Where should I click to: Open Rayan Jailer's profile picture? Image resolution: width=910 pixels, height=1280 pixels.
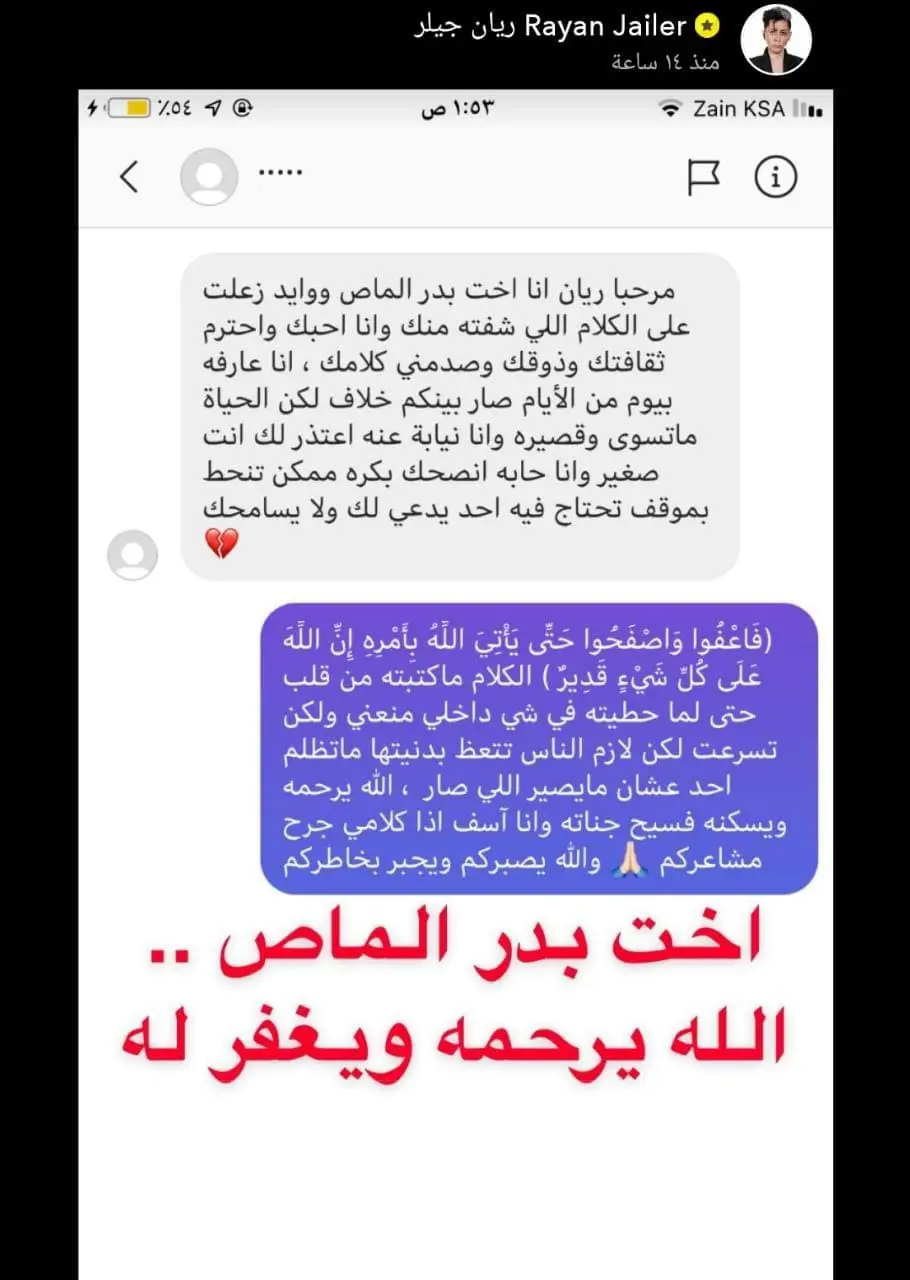coord(775,41)
